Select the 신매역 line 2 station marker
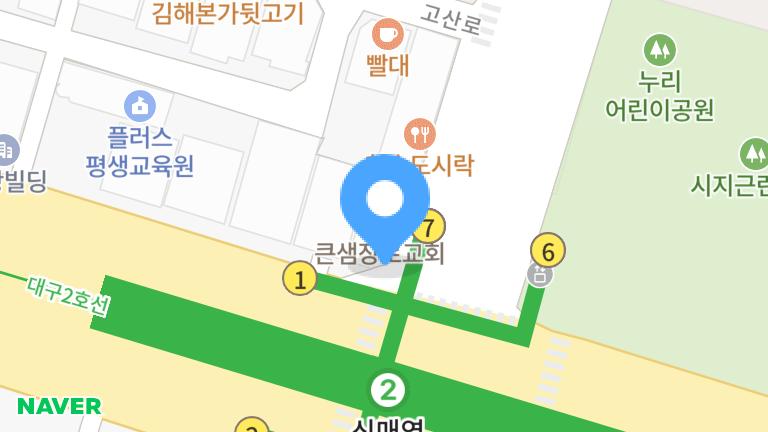This screenshot has width=768, height=432. (388, 389)
